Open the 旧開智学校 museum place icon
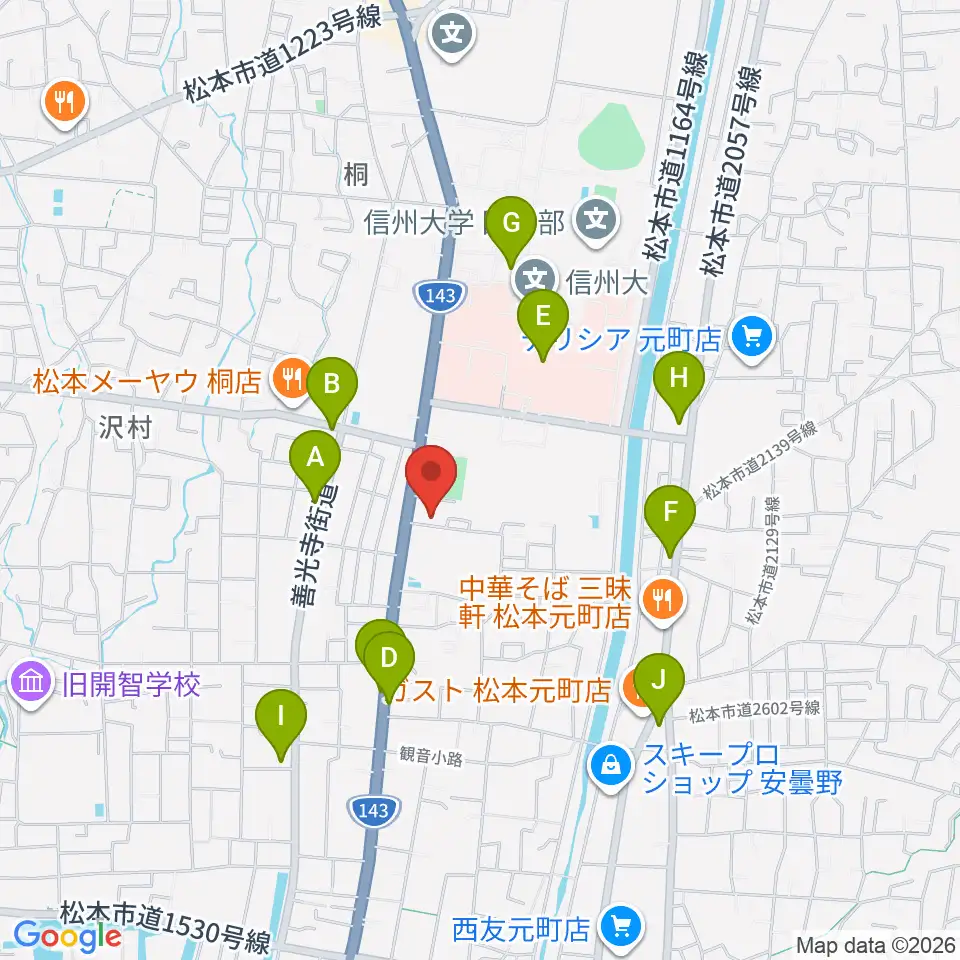The image size is (960, 960). click(x=31, y=684)
